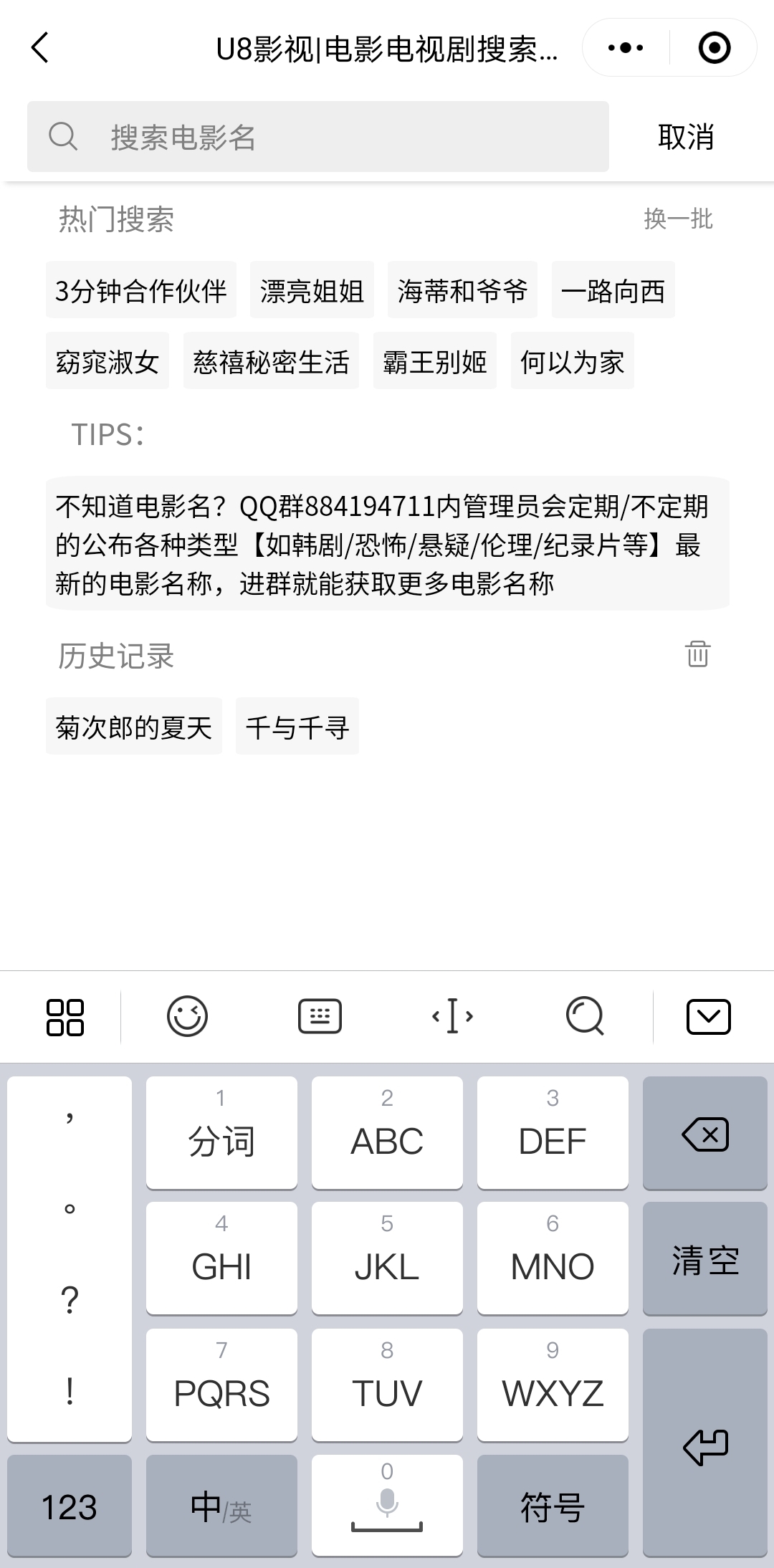Reopen history search 菊次郎的夏天
This screenshot has height=1568, width=774.
(134, 727)
